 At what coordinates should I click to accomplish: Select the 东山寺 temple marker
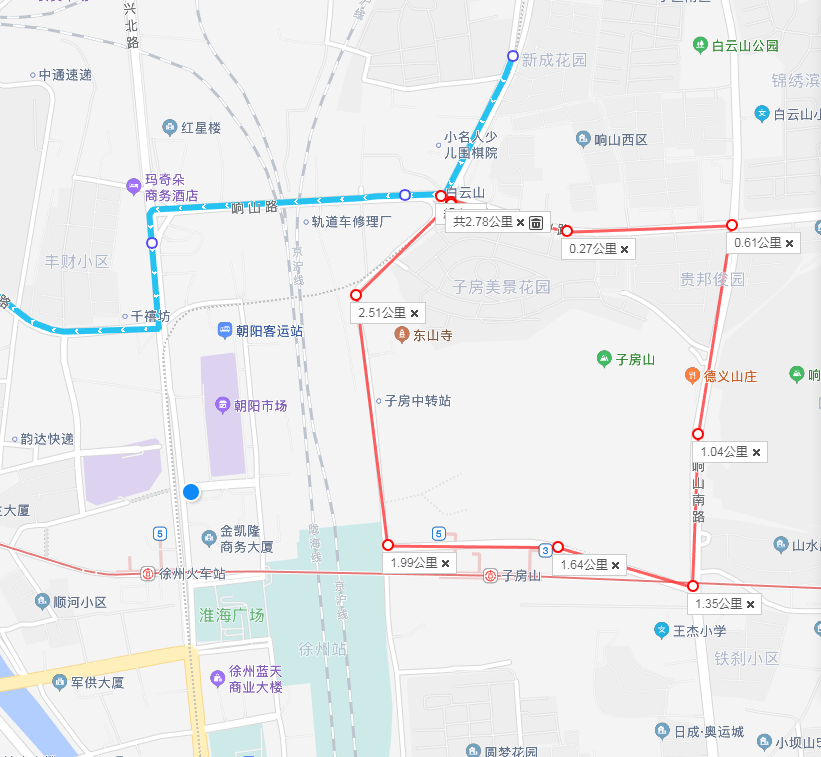click(x=402, y=335)
